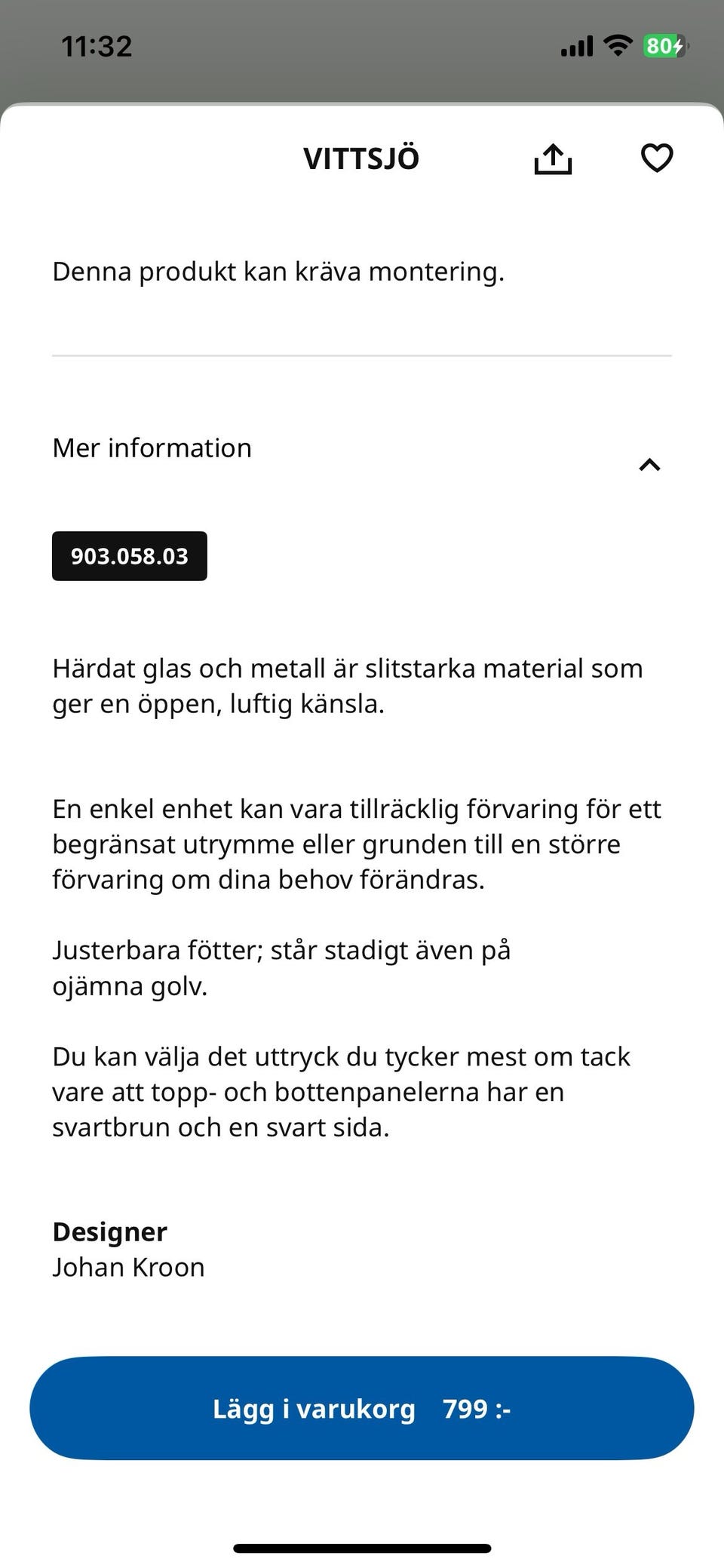Select the article number 903.058.03 badge
The width and height of the screenshot is (724, 1568).
click(x=129, y=556)
